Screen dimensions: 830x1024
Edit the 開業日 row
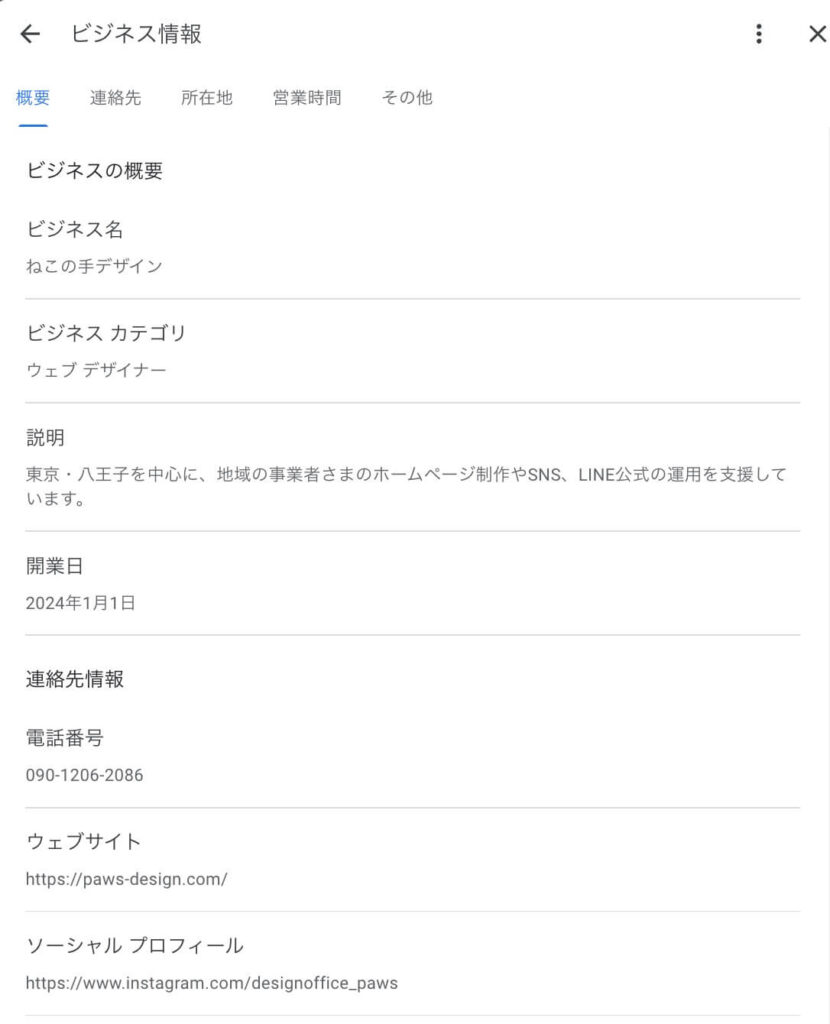(412, 584)
